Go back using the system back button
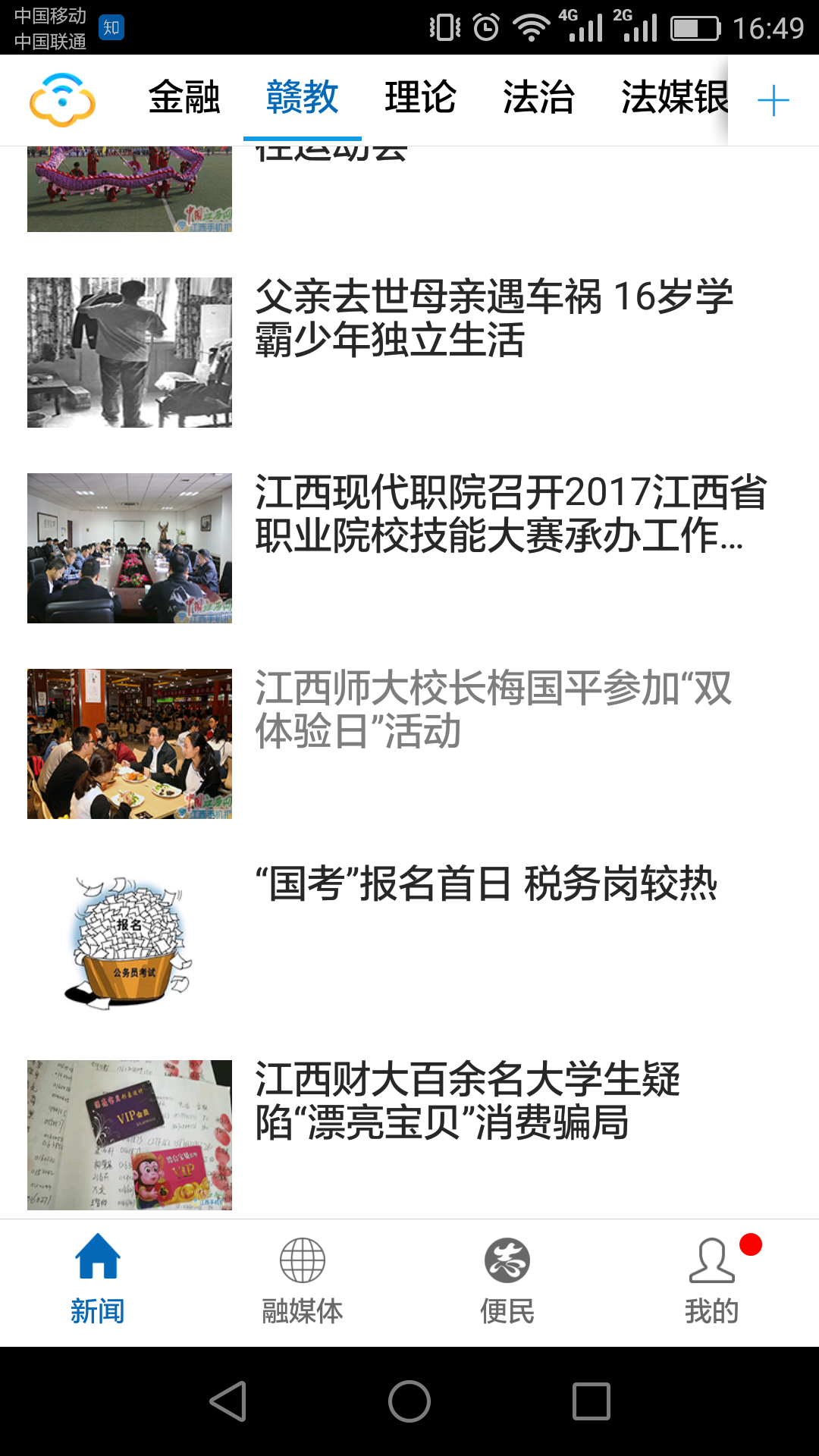This screenshot has width=819, height=1456. [227, 1401]
